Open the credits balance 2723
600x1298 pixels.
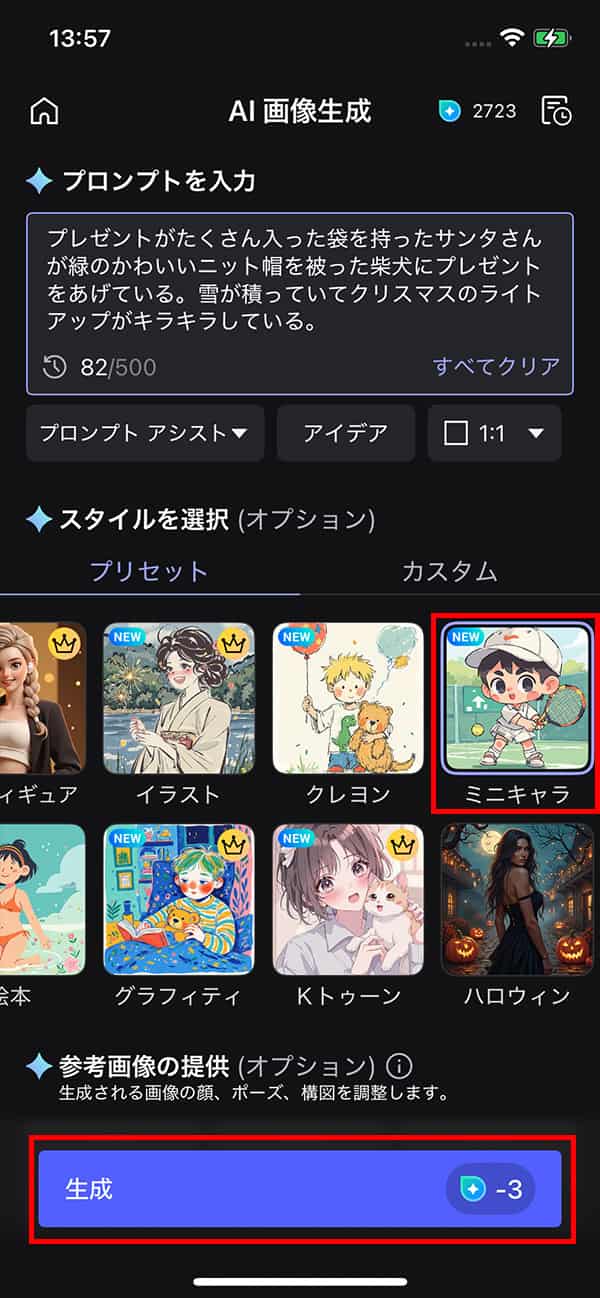click(478, 111)
